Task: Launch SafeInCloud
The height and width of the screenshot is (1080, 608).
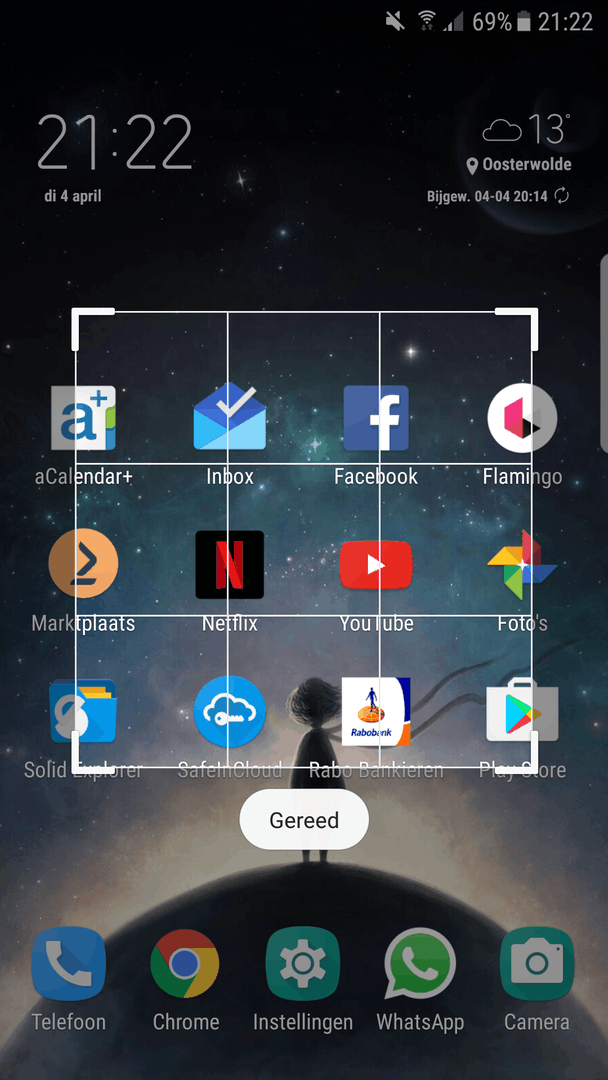Action: coord(229,712)
